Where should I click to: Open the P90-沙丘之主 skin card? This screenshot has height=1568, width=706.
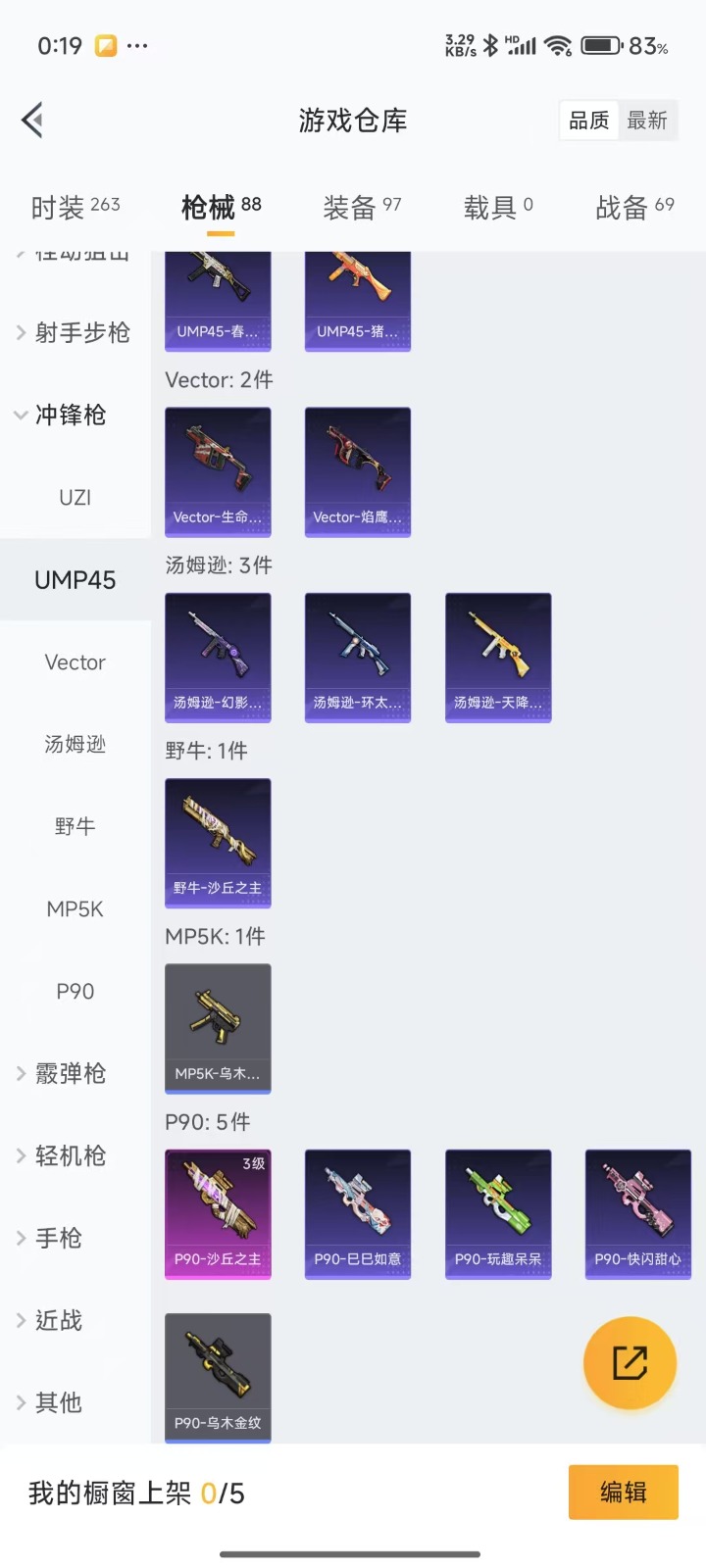coord(218,1213)
